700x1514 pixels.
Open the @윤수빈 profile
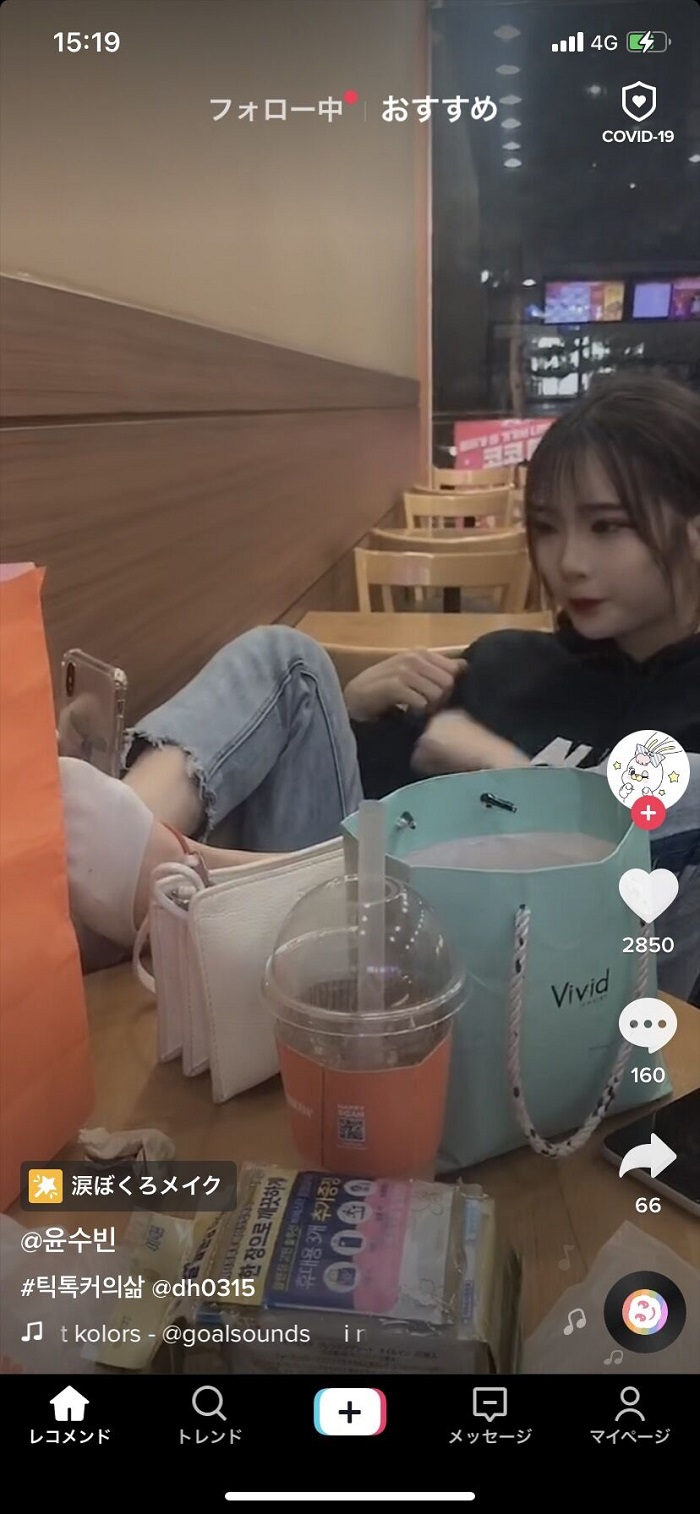point(68,1241)
